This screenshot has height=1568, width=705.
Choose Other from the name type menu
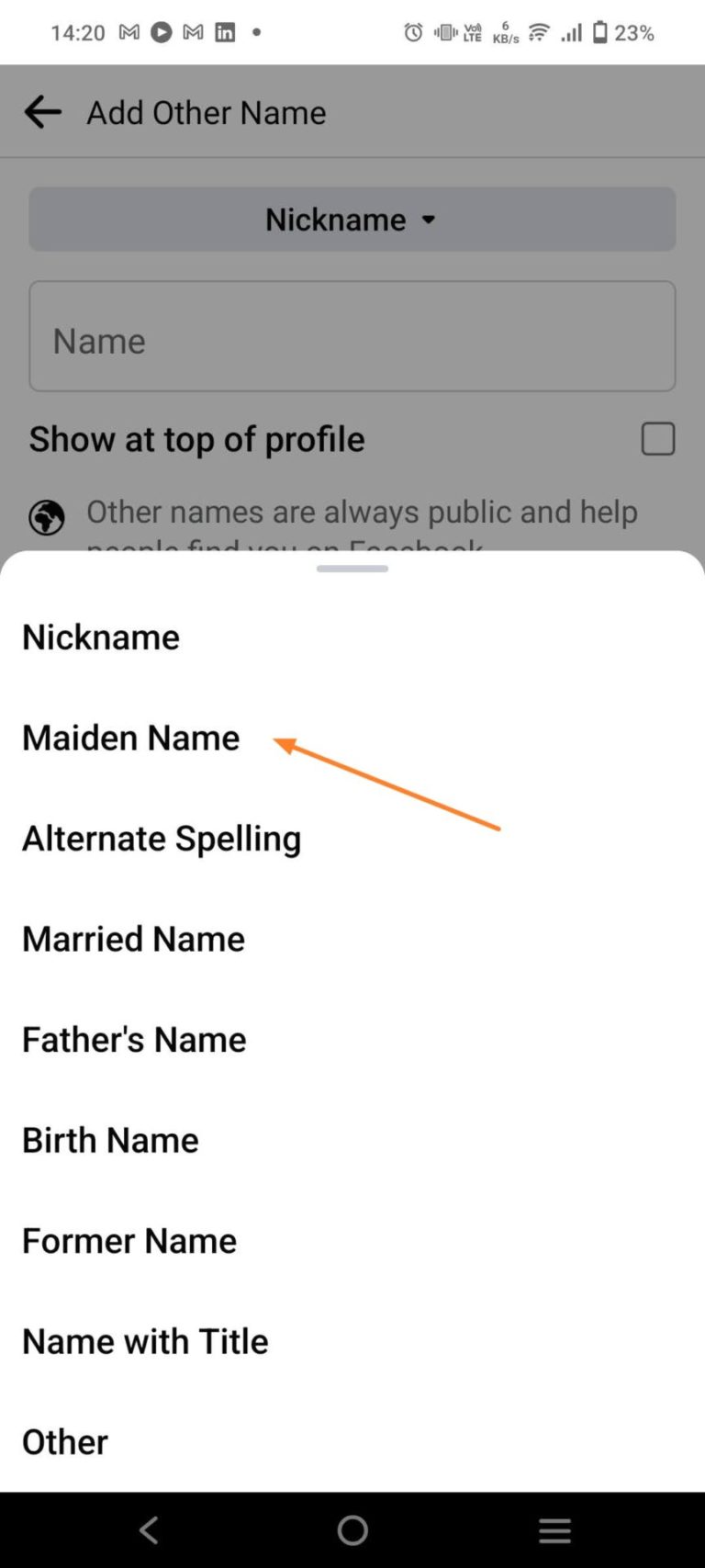click(64, 1441)
